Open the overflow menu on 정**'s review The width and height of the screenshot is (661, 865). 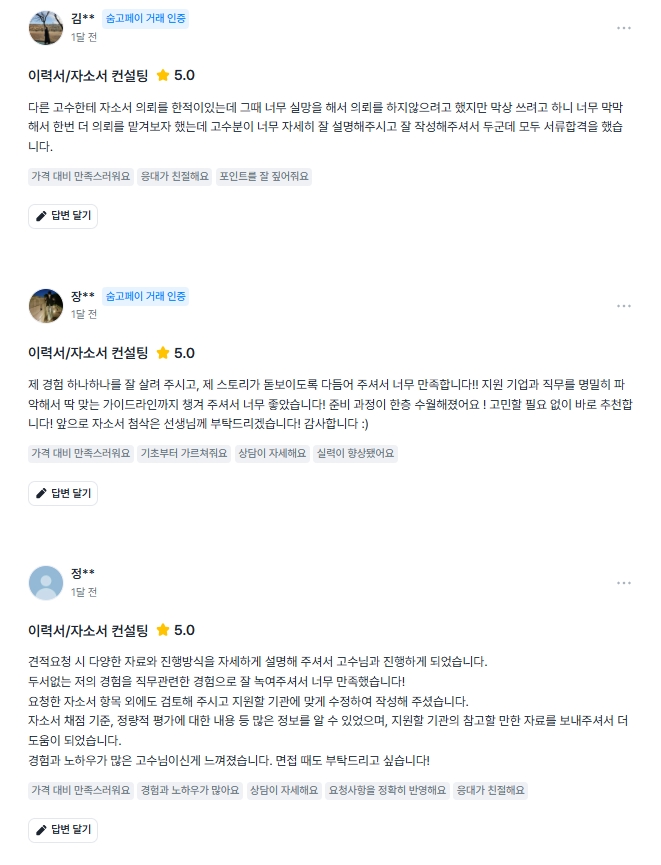click(624, 582)
